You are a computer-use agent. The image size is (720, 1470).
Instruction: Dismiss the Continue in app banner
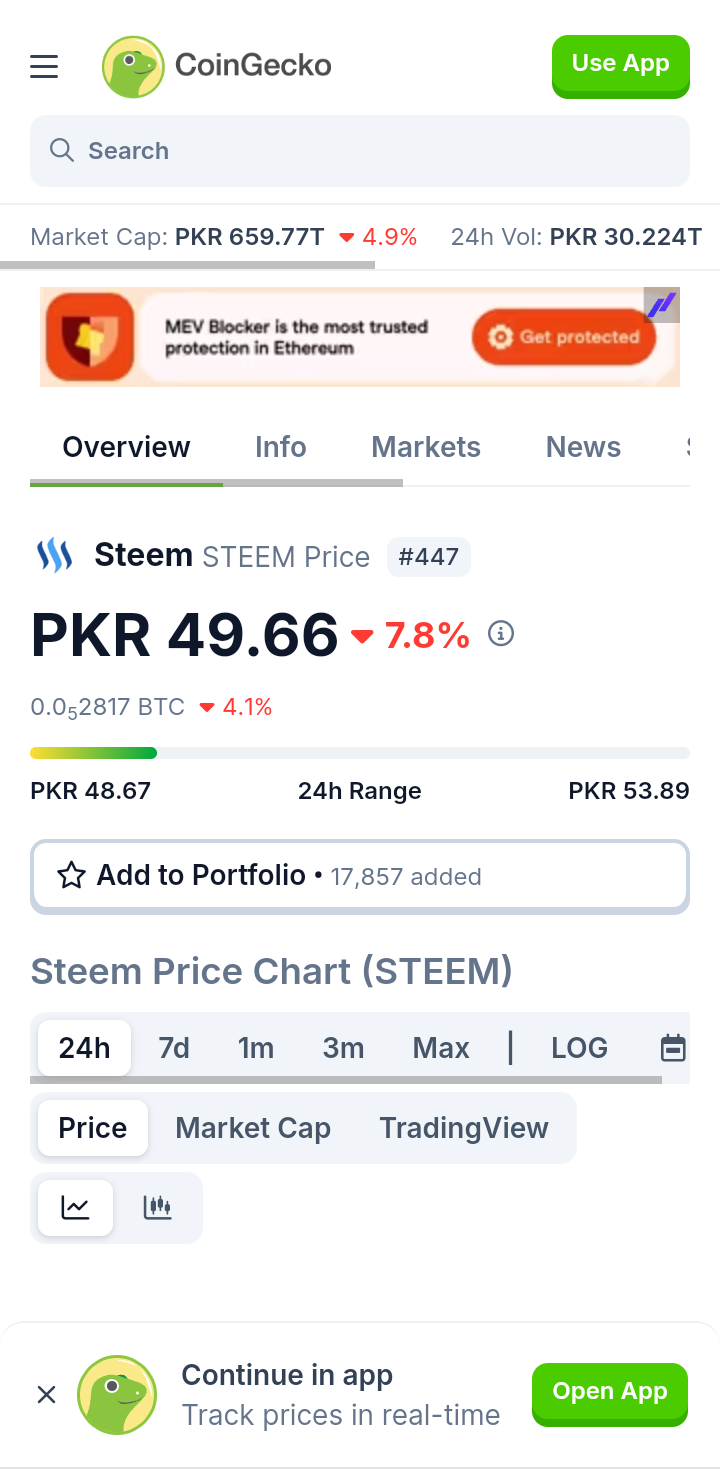tap(46, 1394)
